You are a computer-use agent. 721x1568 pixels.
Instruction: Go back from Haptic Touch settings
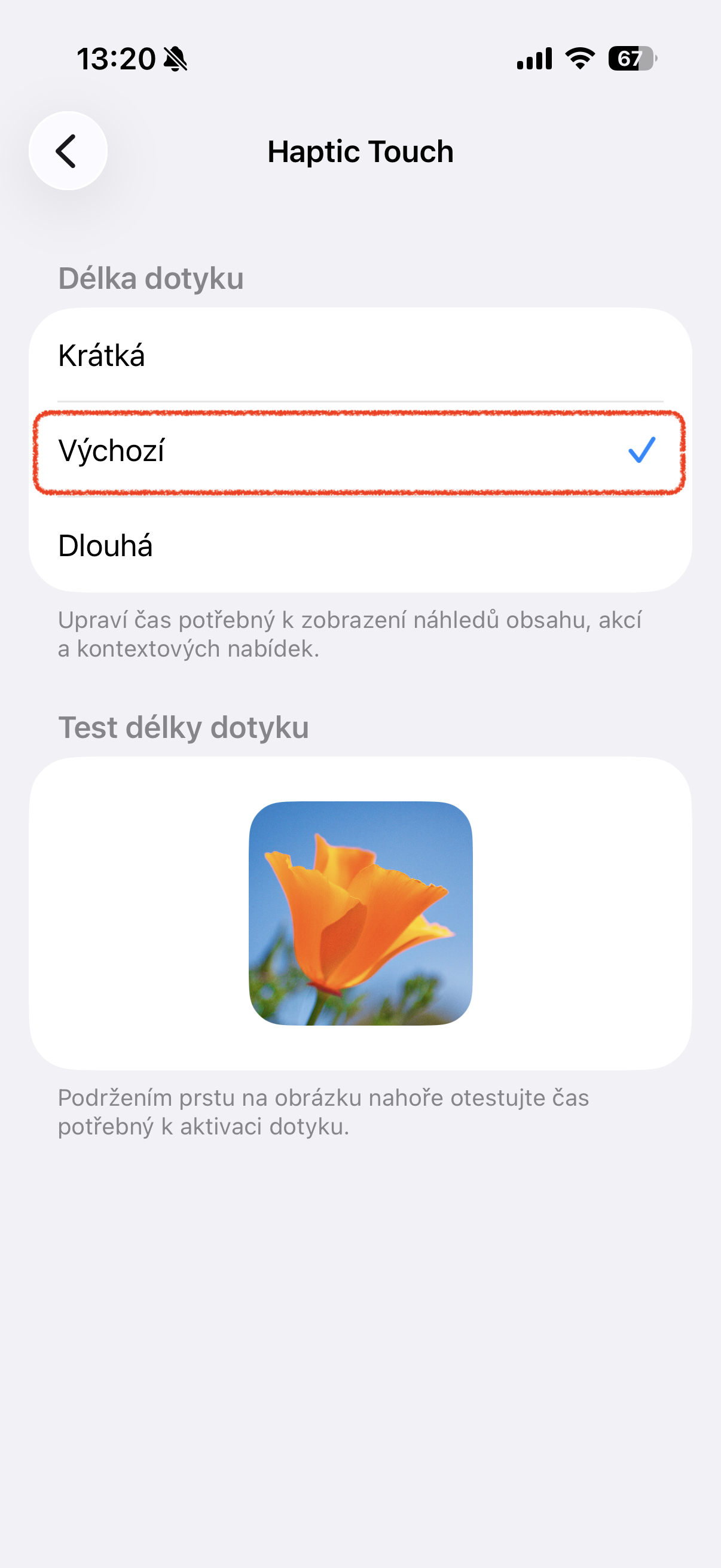point(68,151)
